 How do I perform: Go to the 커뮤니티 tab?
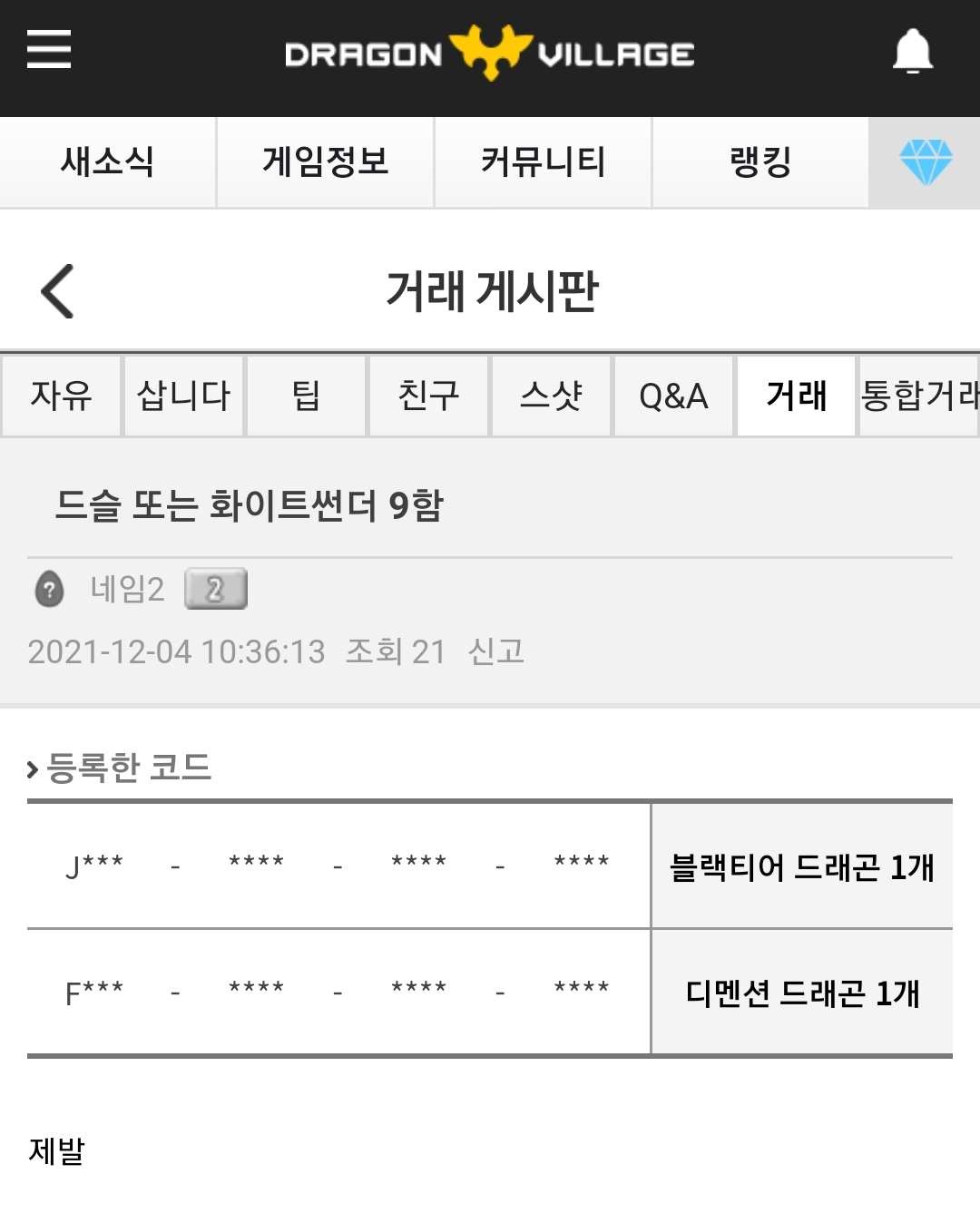(543, 162)
